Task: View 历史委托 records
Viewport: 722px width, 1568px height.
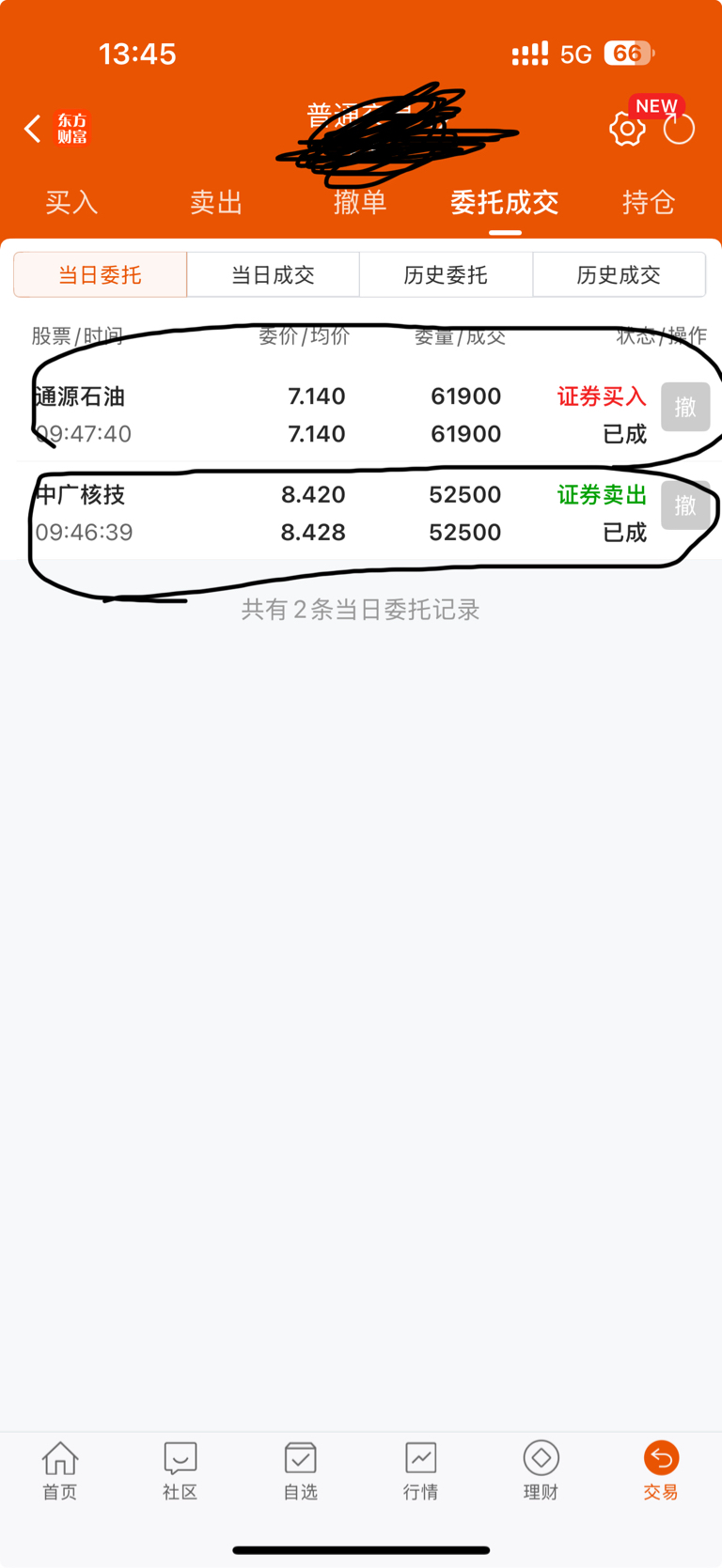Action: click(446, 274)
